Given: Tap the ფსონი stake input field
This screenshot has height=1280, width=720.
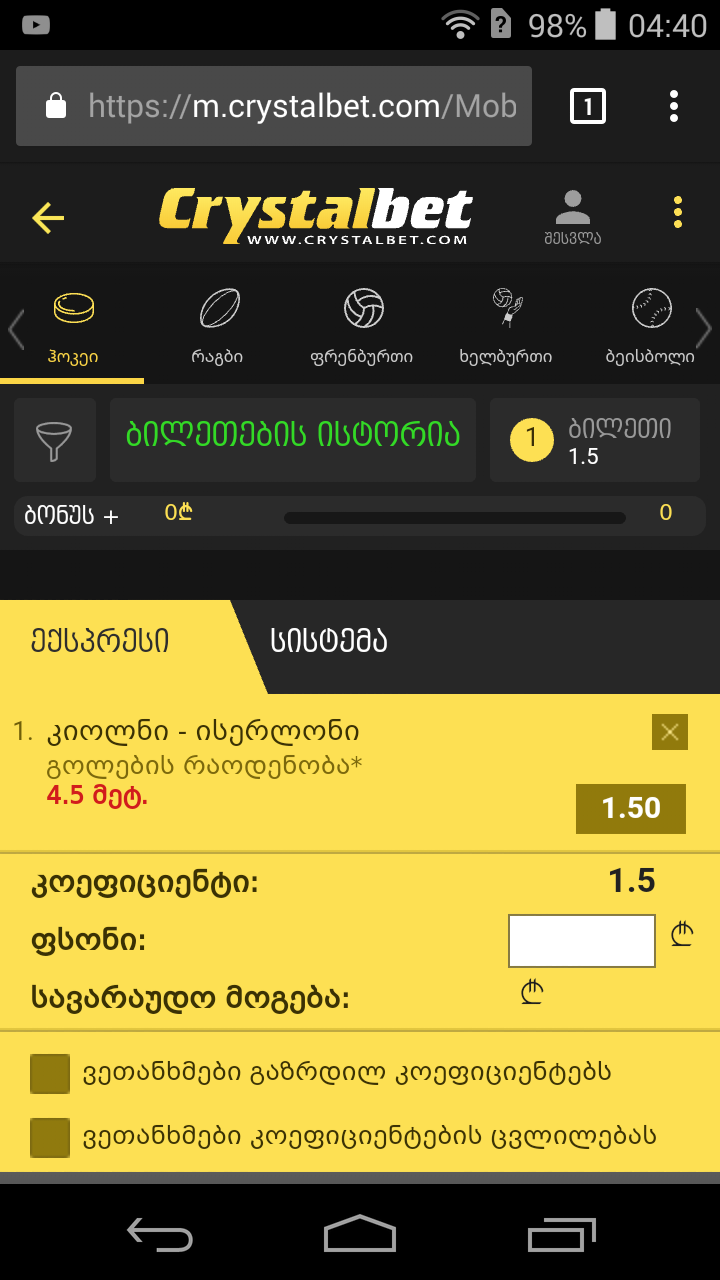Looking at the screenshot, I should [x=581, y=941].
